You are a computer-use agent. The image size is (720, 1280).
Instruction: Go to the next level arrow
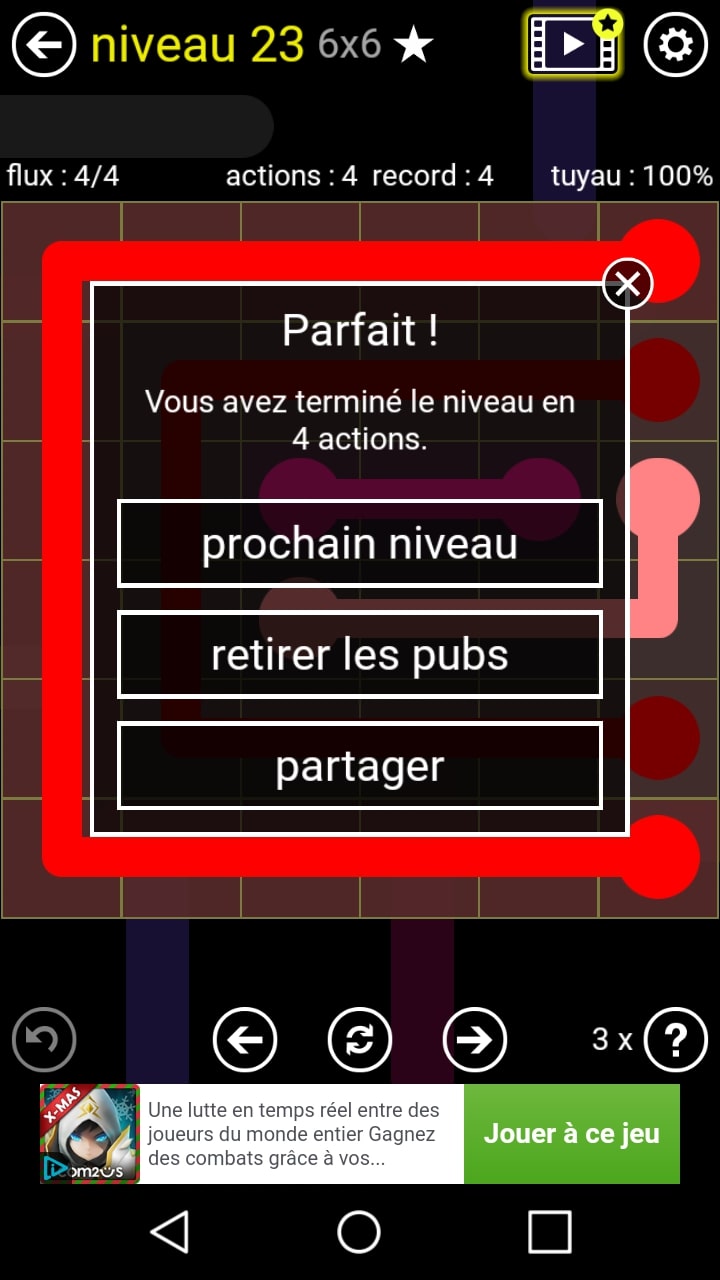[x=475, y=1040]
